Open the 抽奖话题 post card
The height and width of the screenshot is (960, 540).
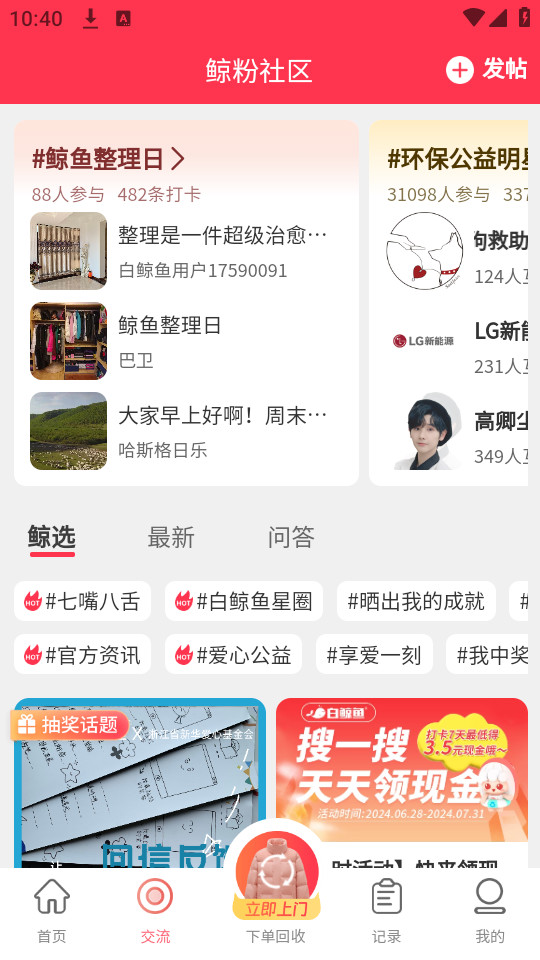click(140, 782)
